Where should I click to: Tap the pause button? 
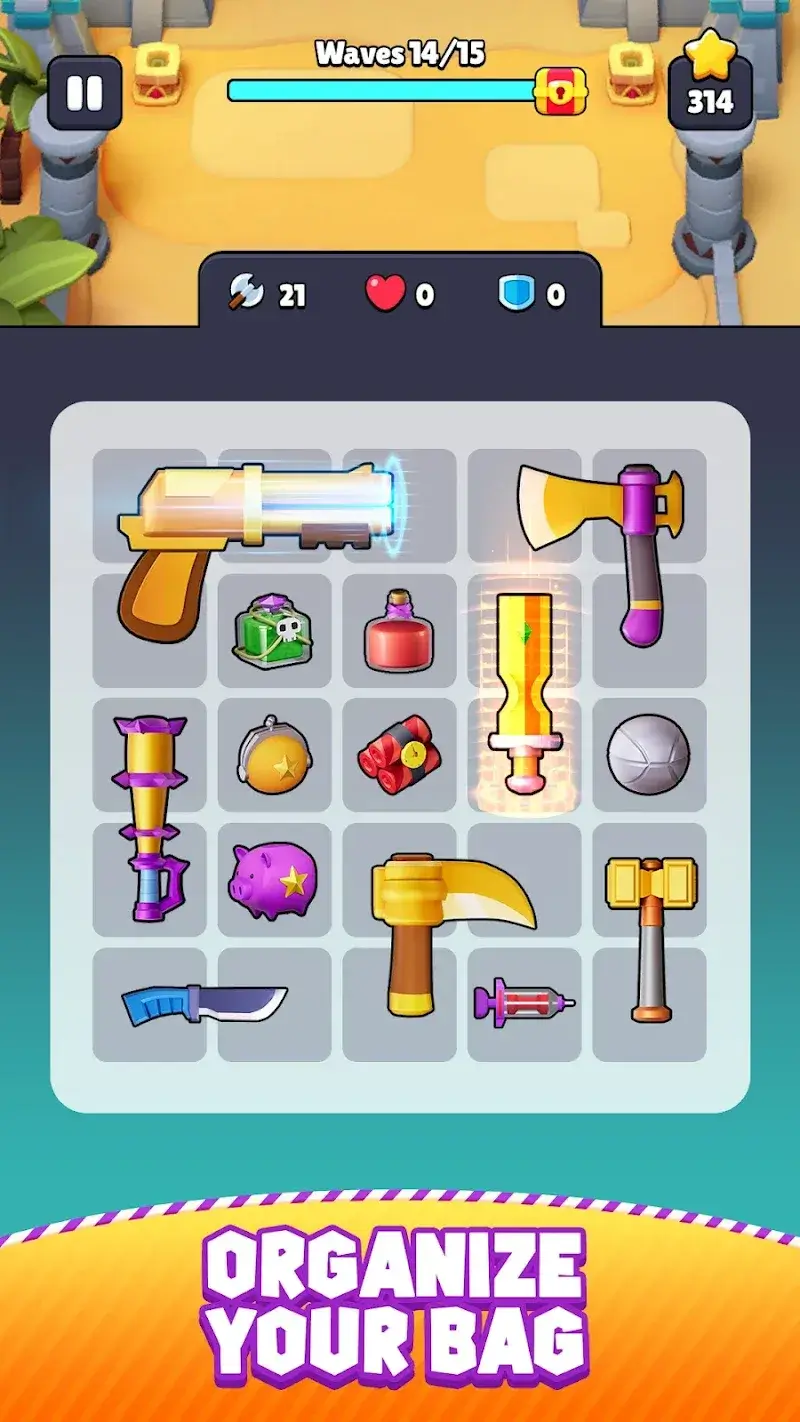coord(85,91)
